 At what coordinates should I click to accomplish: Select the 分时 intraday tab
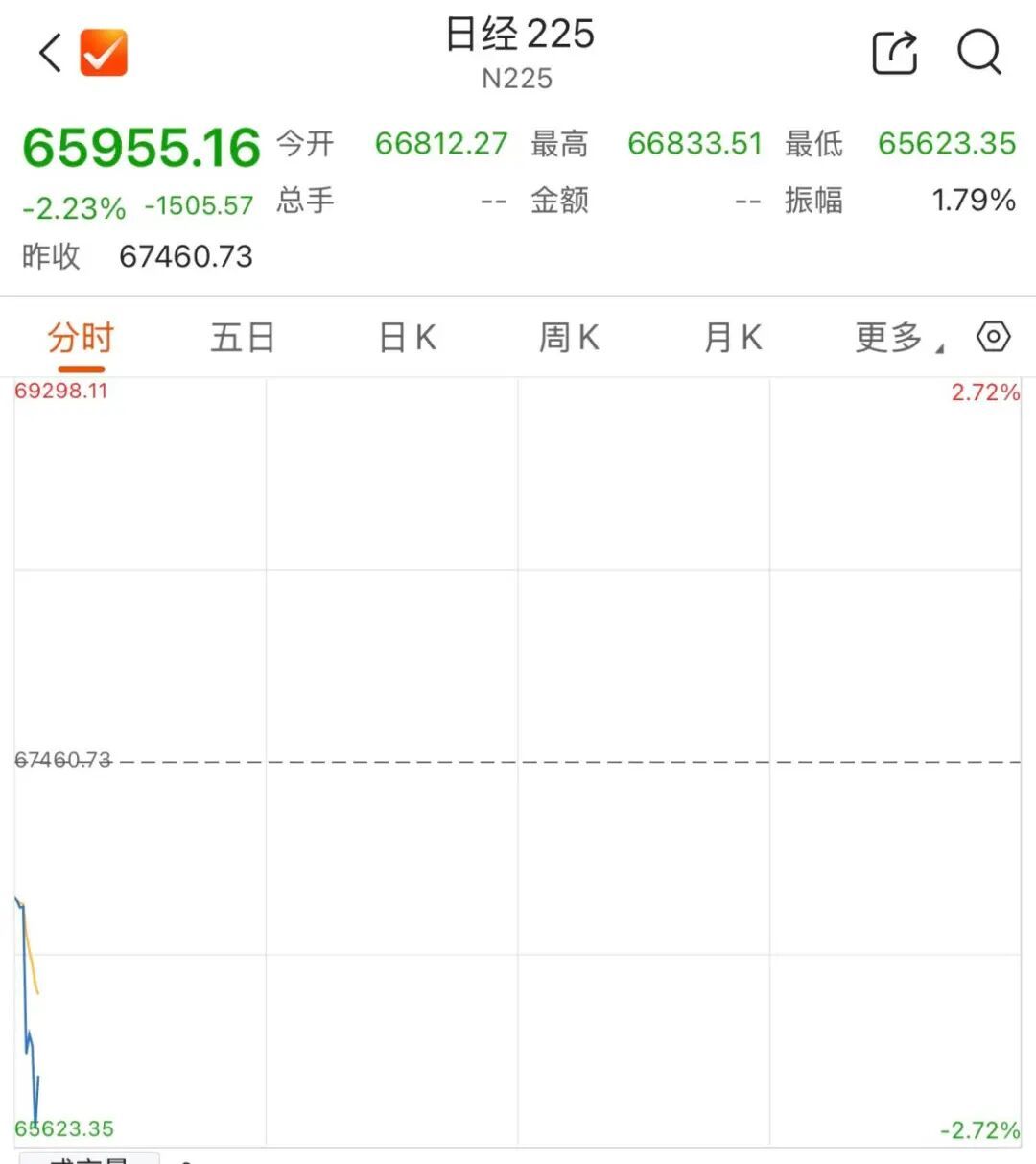click(81, 338)
